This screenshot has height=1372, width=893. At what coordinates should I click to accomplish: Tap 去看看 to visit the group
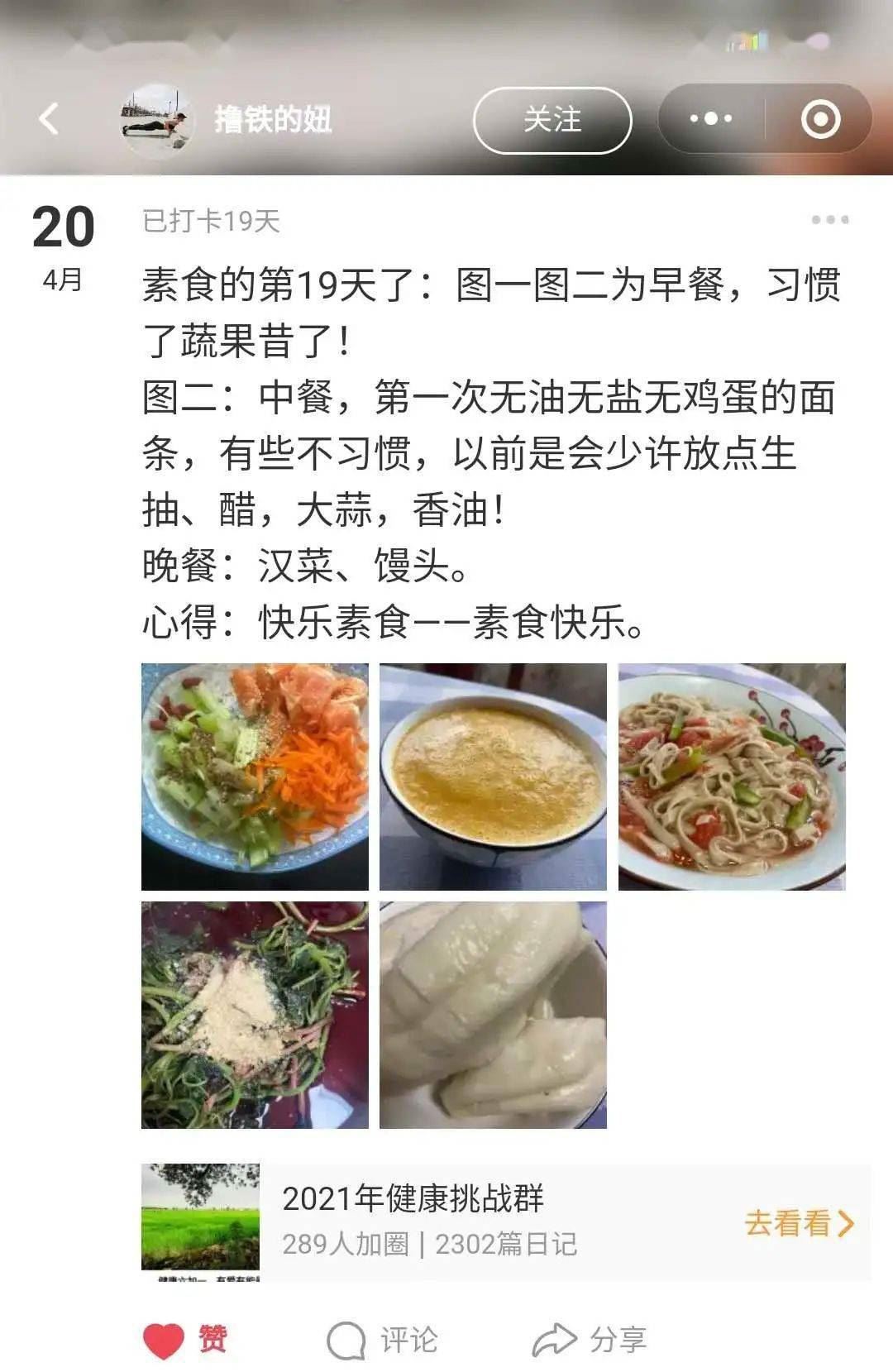797,1222
